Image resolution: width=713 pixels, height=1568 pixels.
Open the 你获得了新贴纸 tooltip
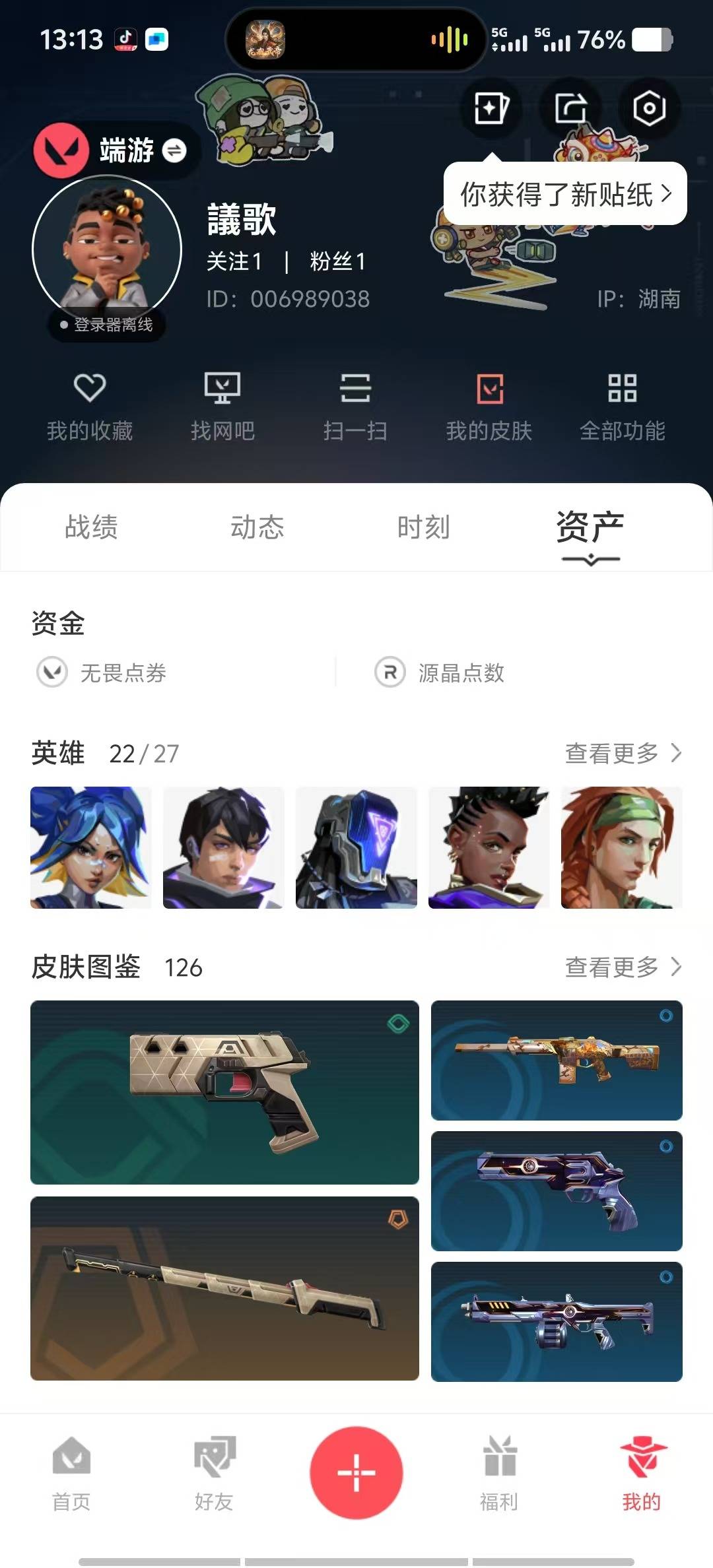565,195
